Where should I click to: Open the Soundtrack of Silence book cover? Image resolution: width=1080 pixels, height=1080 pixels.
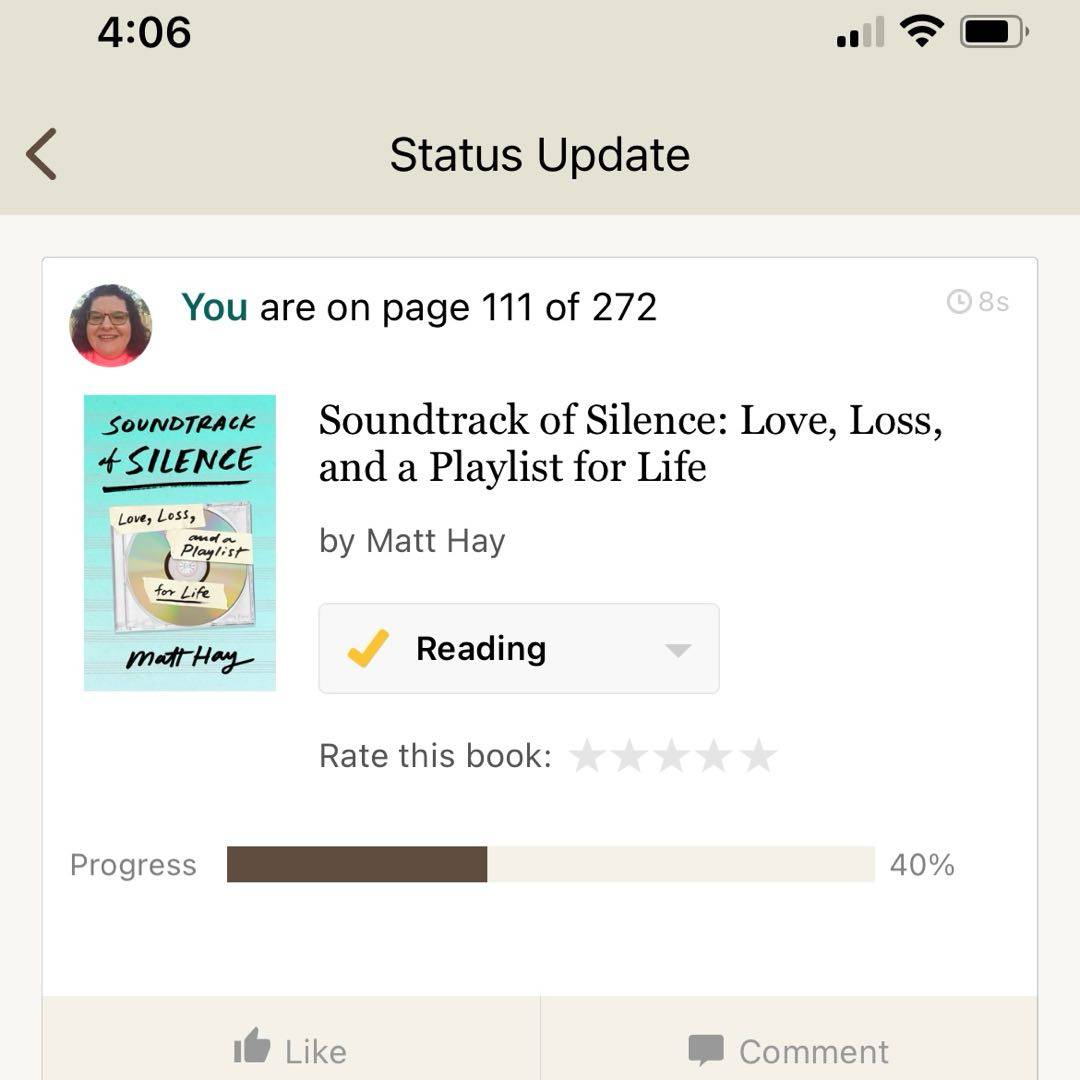pyautogui.click(x=180, y=543)
